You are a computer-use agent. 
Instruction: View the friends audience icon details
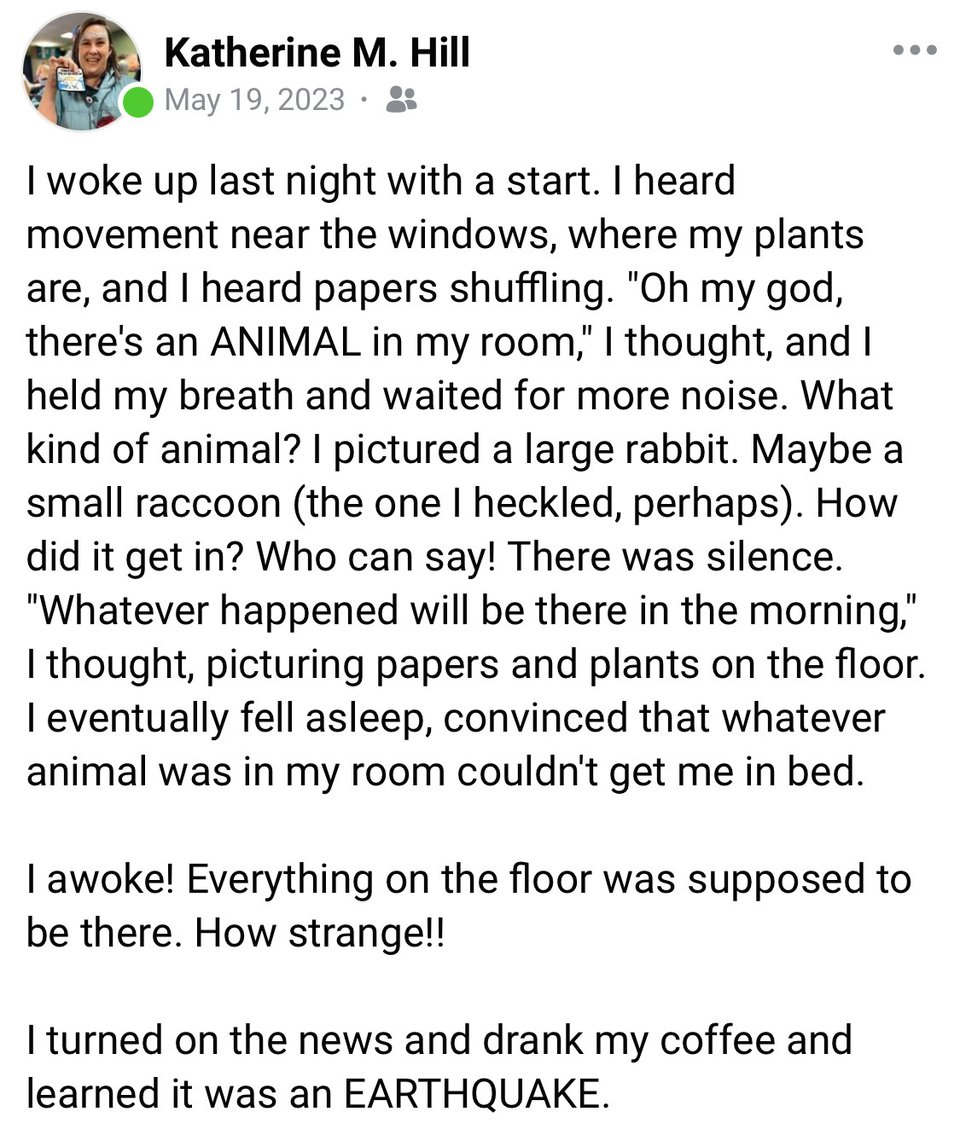(x=401, y=99)
